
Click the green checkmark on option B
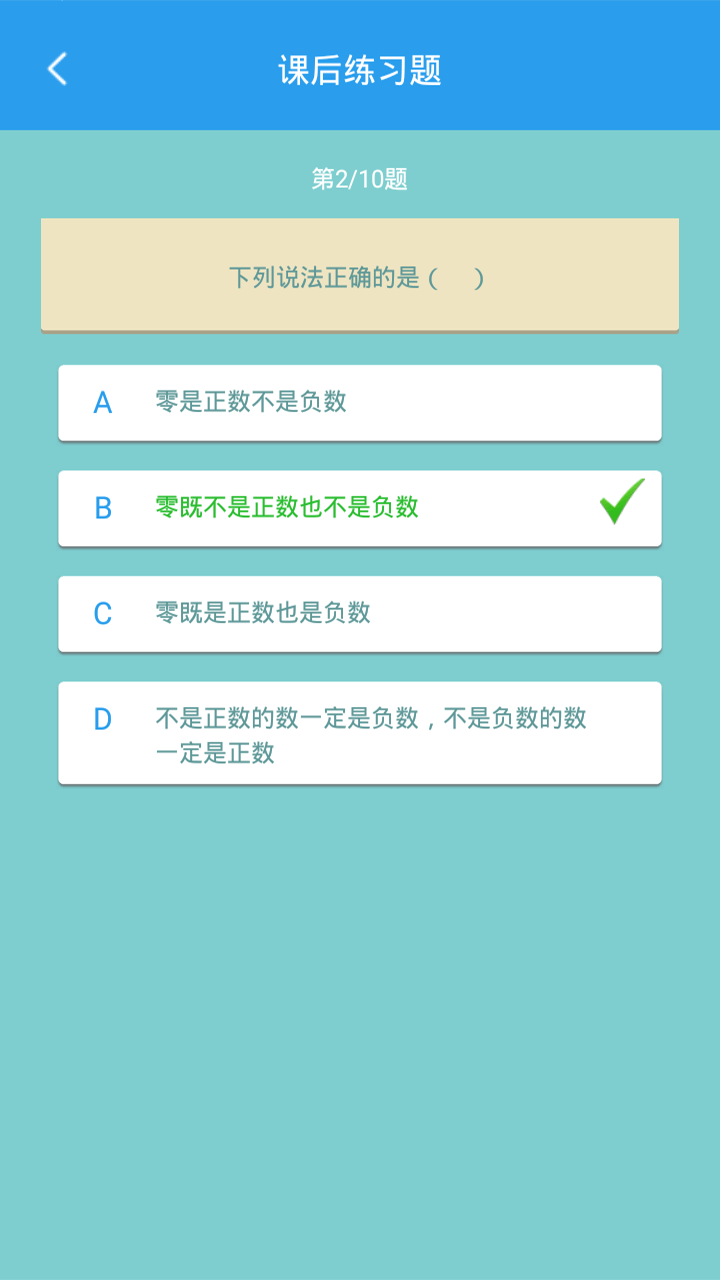pos(620,503)
